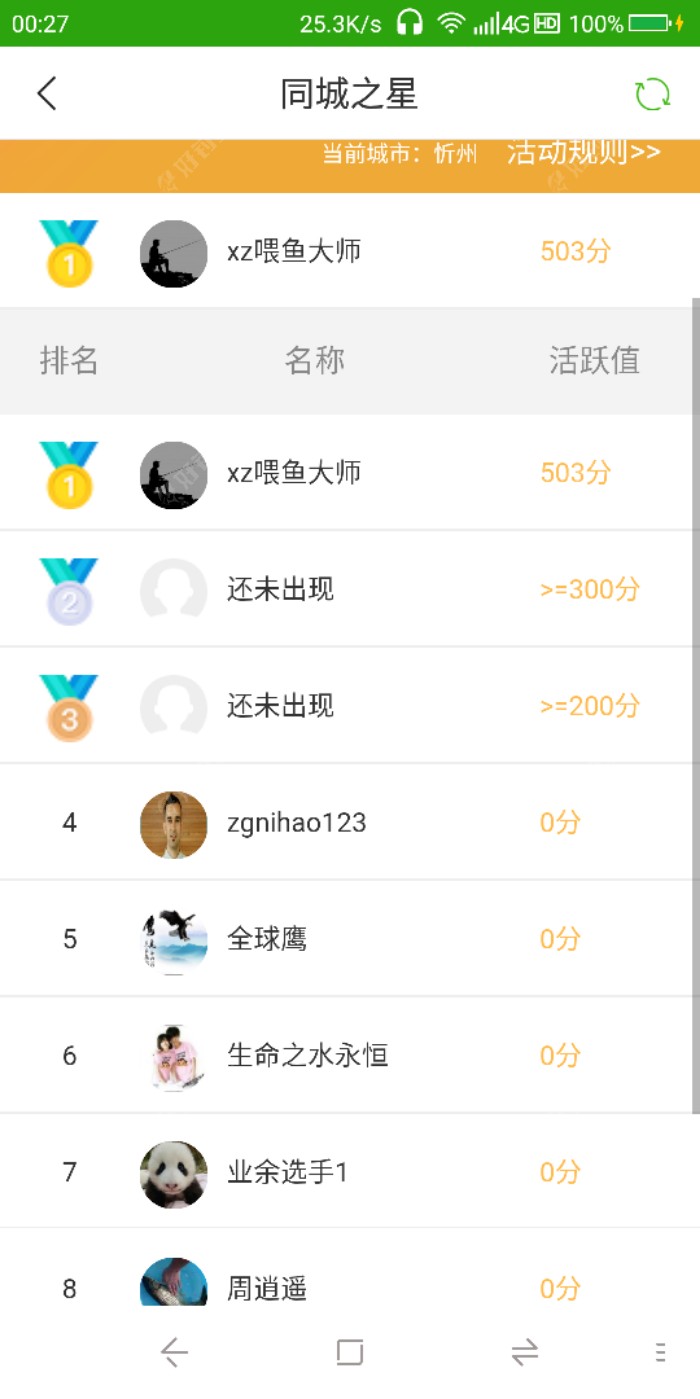Refresh the 同城之星 leaderboard
This screenshot has width=700, height=1399.
tap(652, 94)
